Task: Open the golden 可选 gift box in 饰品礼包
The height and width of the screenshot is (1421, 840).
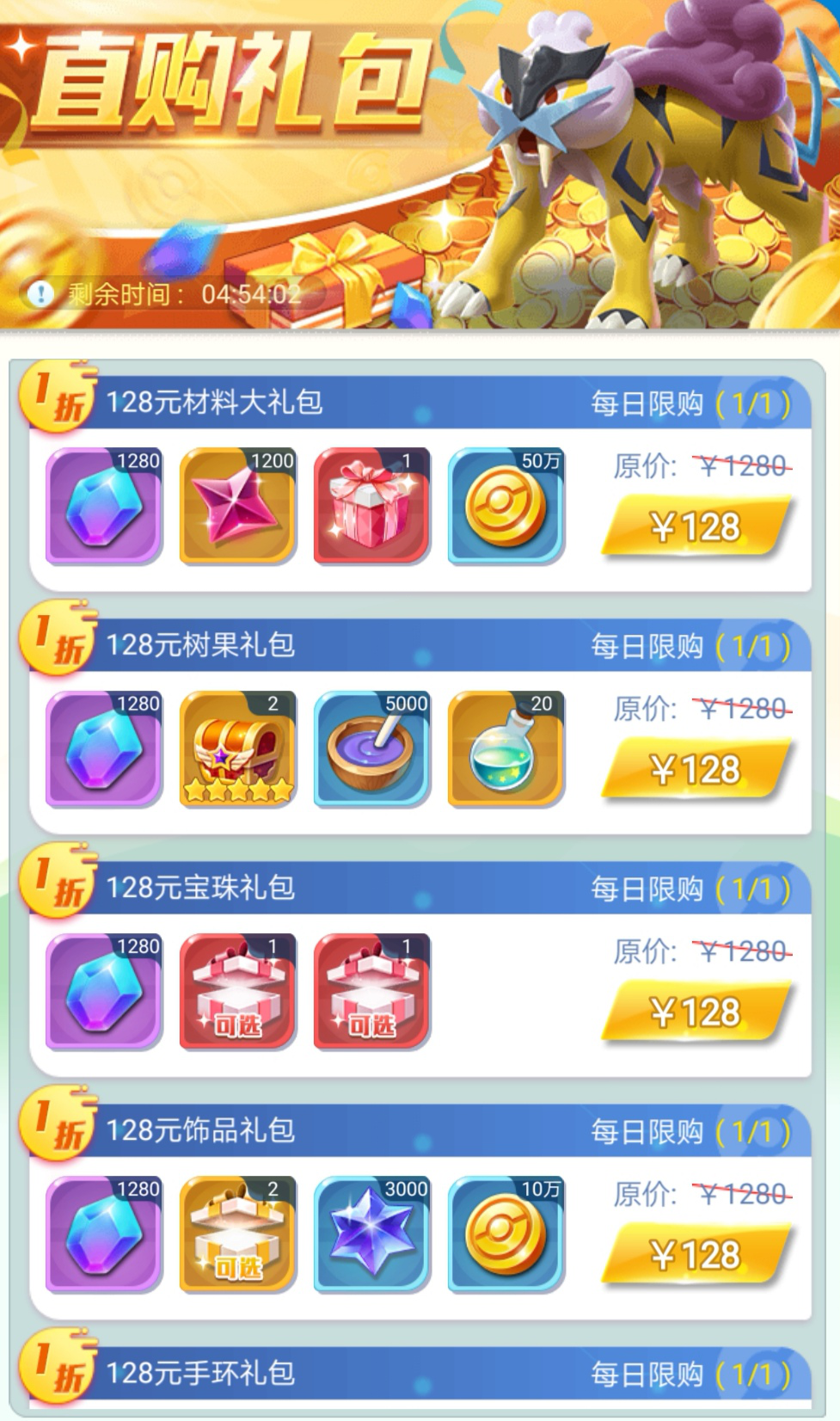Action: click(x=237, y=1233)
